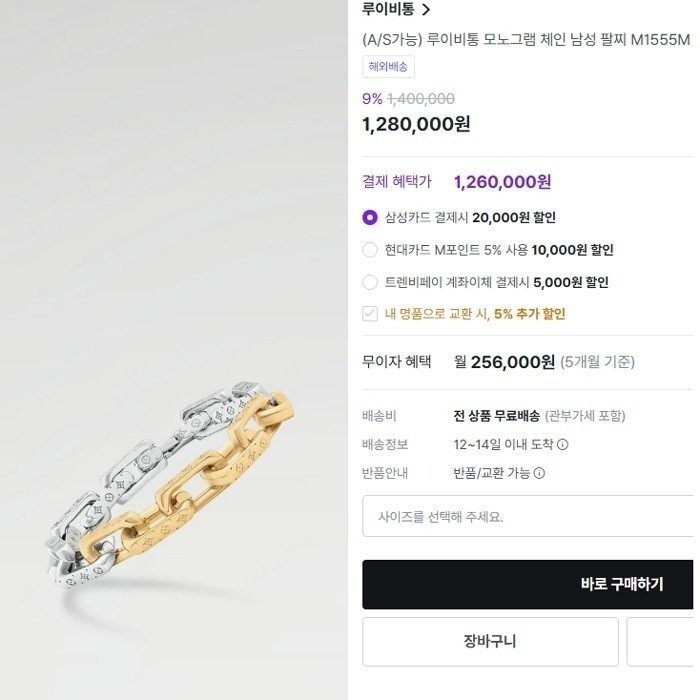Tap the 바로 구매하기 button

tap(528, 584)
